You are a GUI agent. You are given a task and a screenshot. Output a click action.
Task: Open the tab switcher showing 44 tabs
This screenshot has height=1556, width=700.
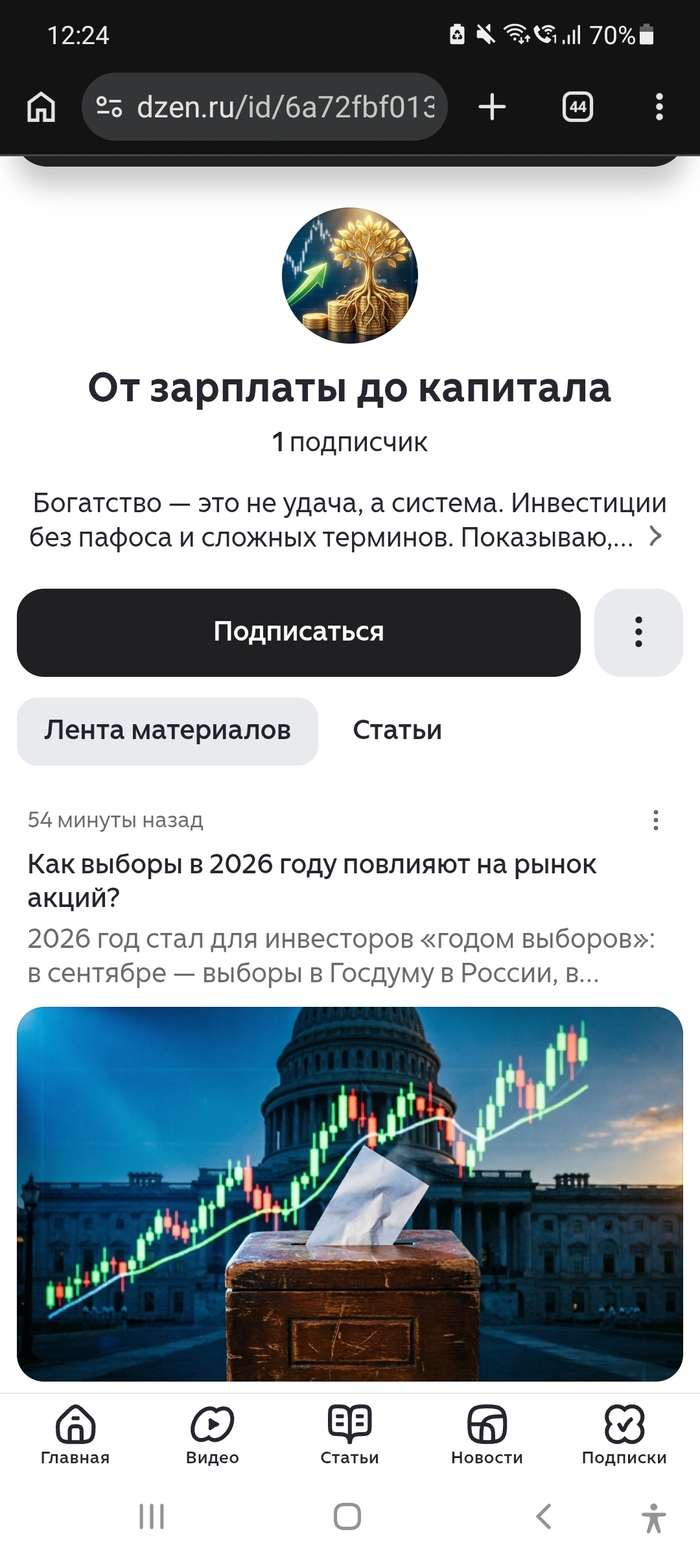tap(578, 107)
